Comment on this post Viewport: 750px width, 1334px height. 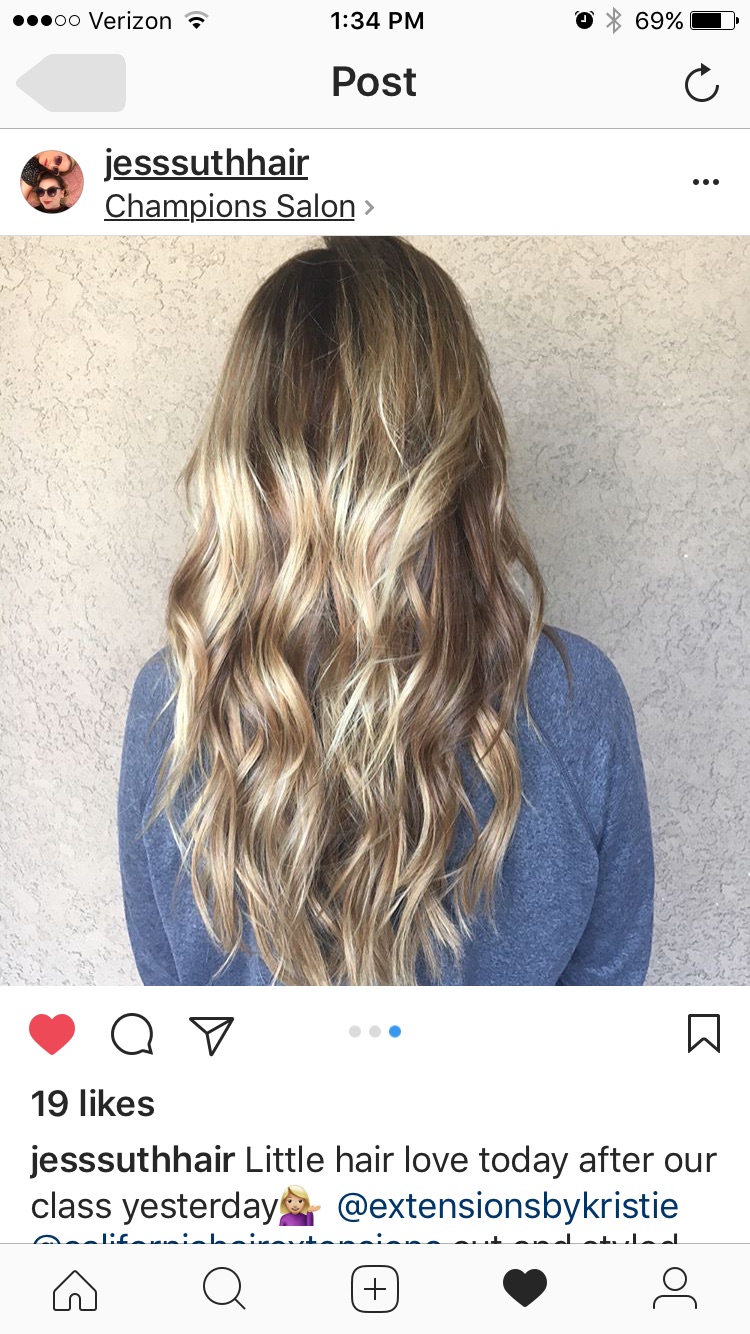pos(132,1034)
